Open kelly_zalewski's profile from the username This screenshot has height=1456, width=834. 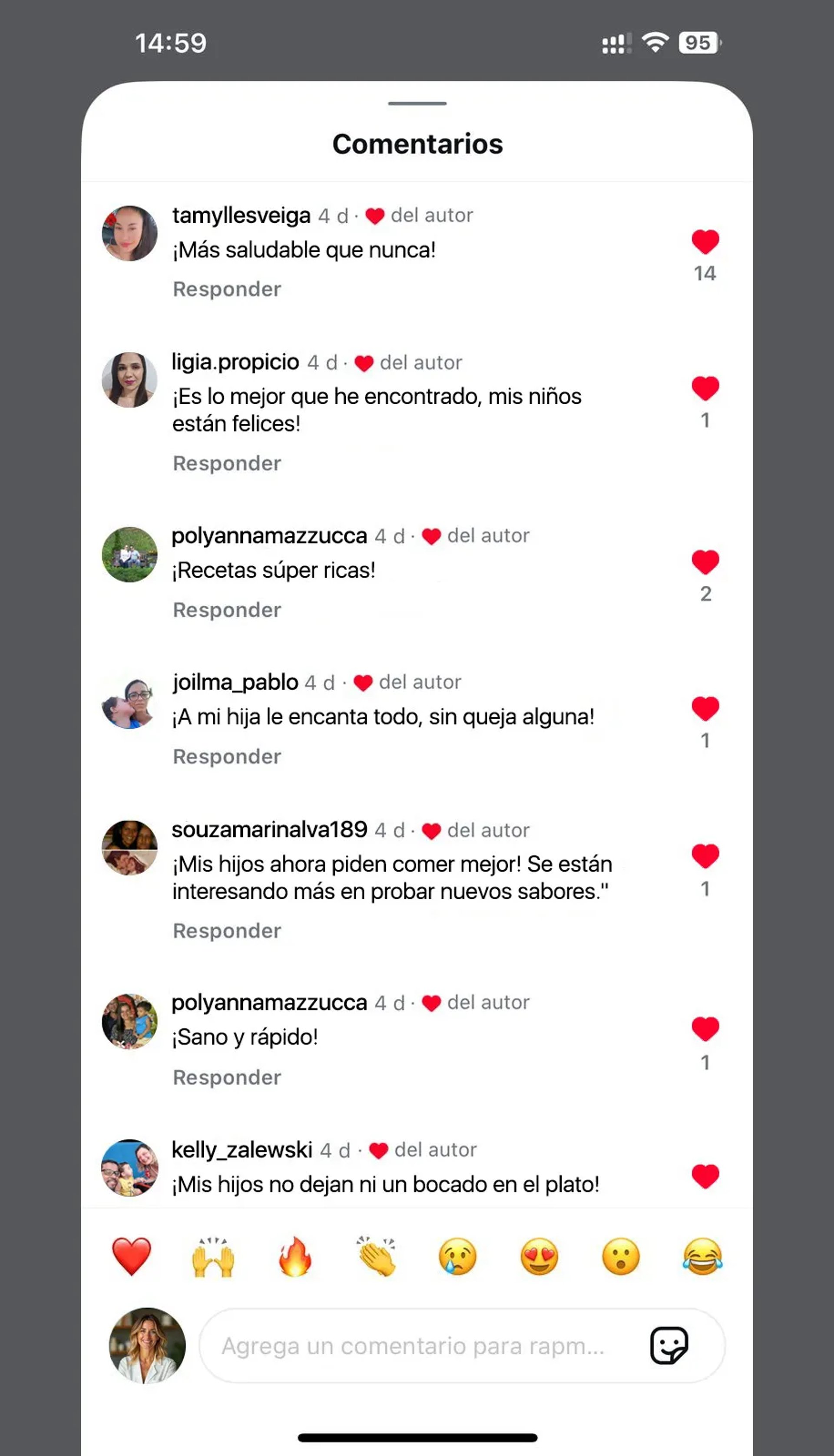[x=242, y=1150]
